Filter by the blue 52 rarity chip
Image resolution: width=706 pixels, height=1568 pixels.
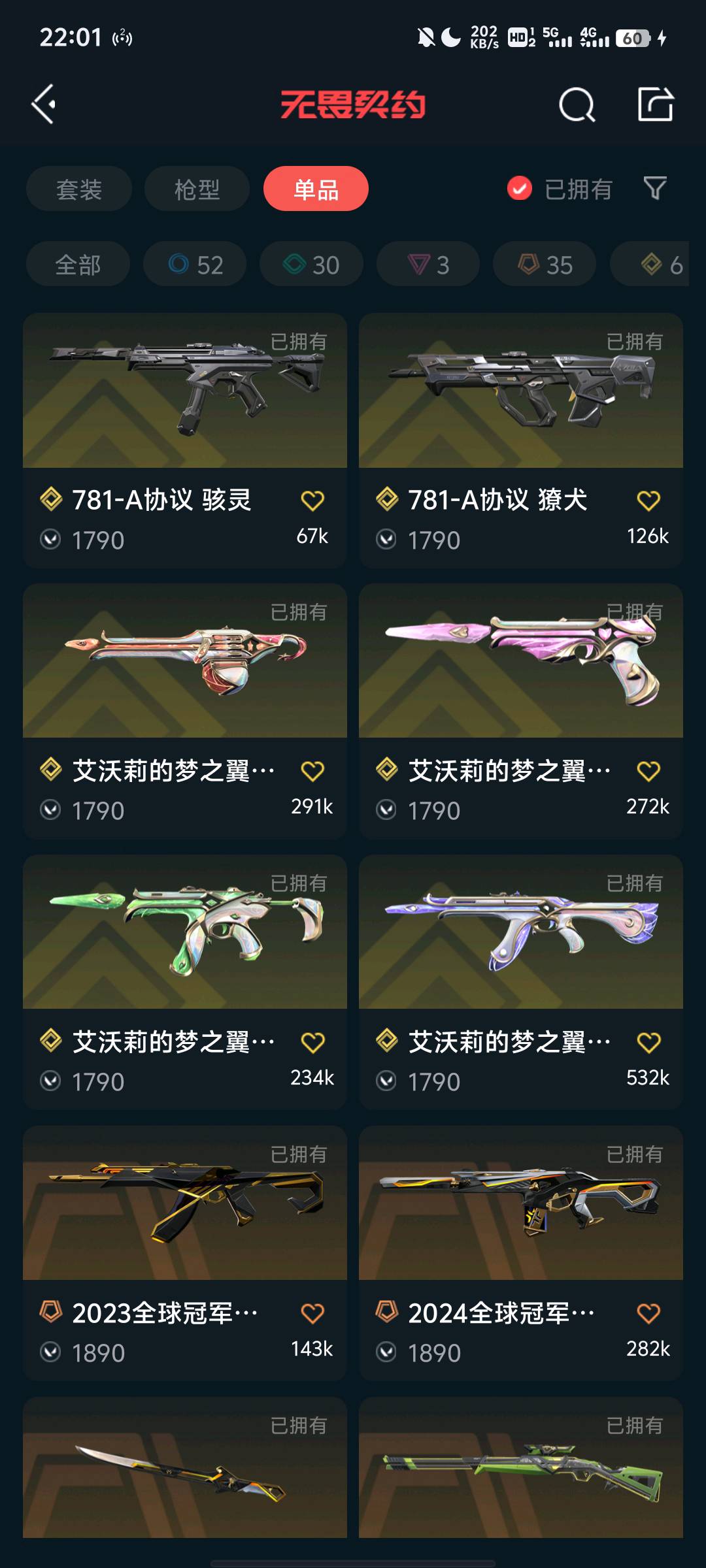(195, 265)
